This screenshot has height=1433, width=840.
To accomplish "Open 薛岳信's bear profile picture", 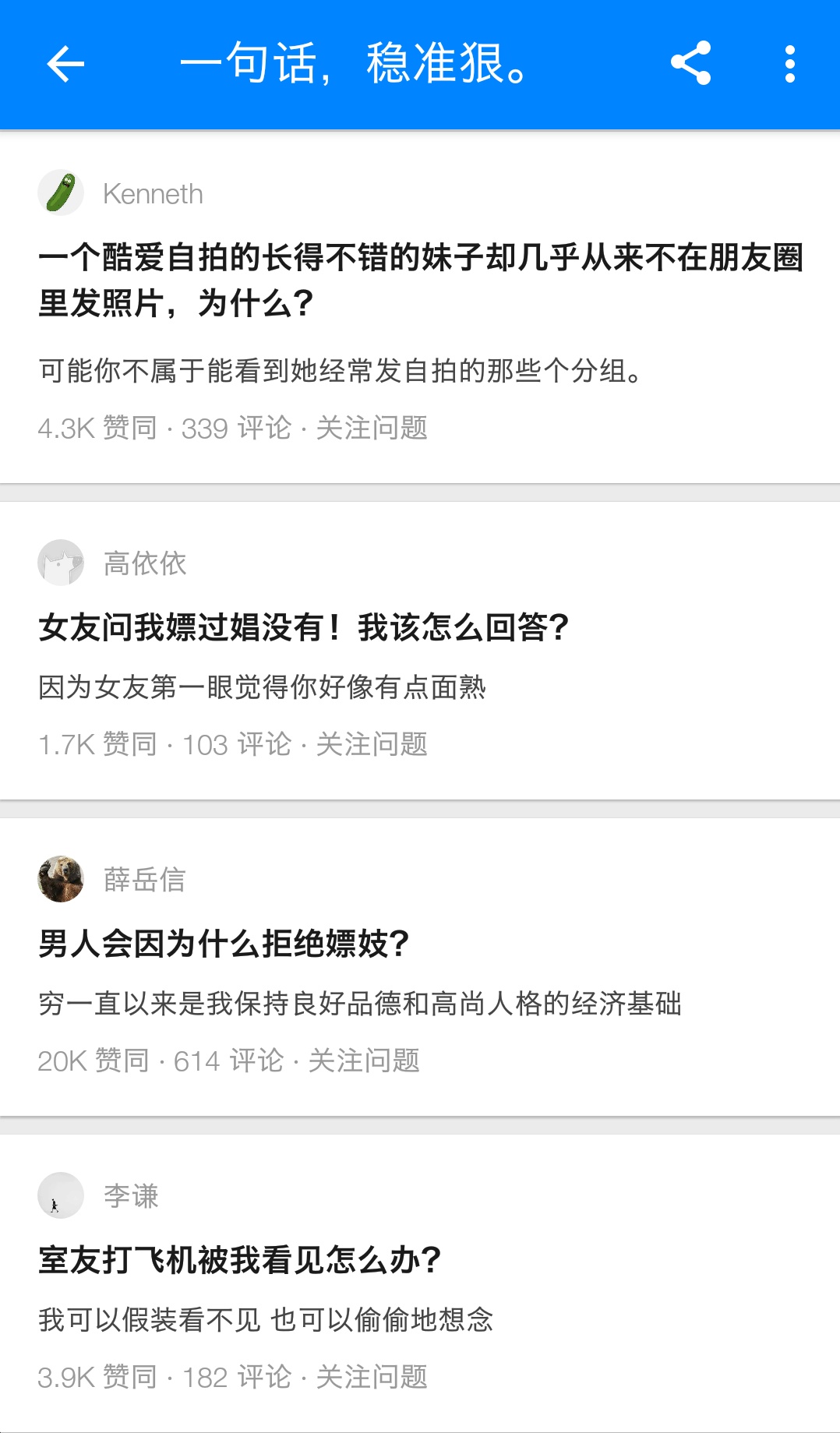I will pos(60,877).
